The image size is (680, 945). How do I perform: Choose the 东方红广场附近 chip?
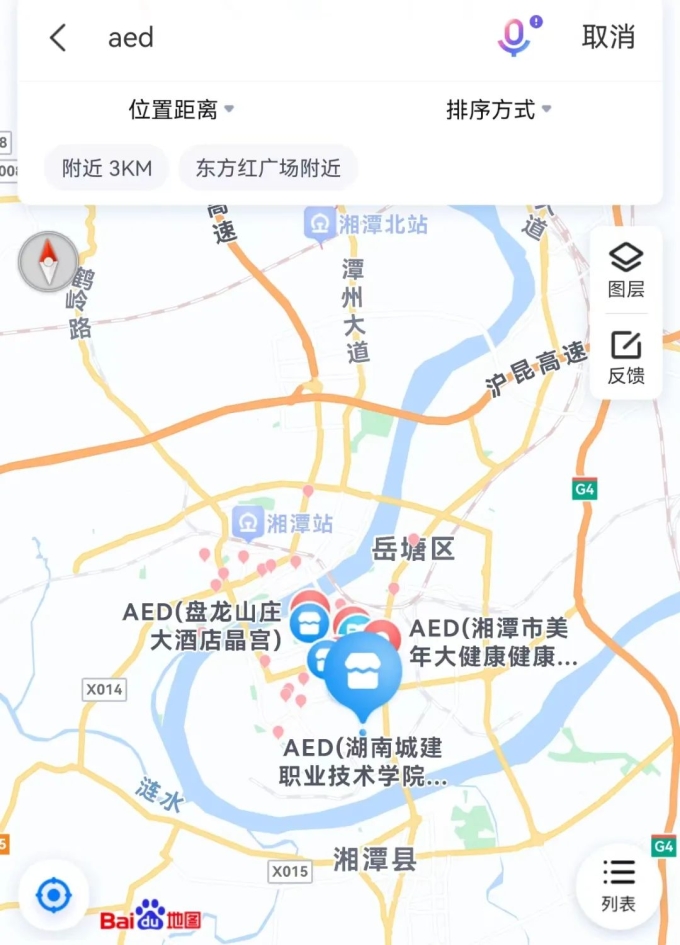coord(268,168)
